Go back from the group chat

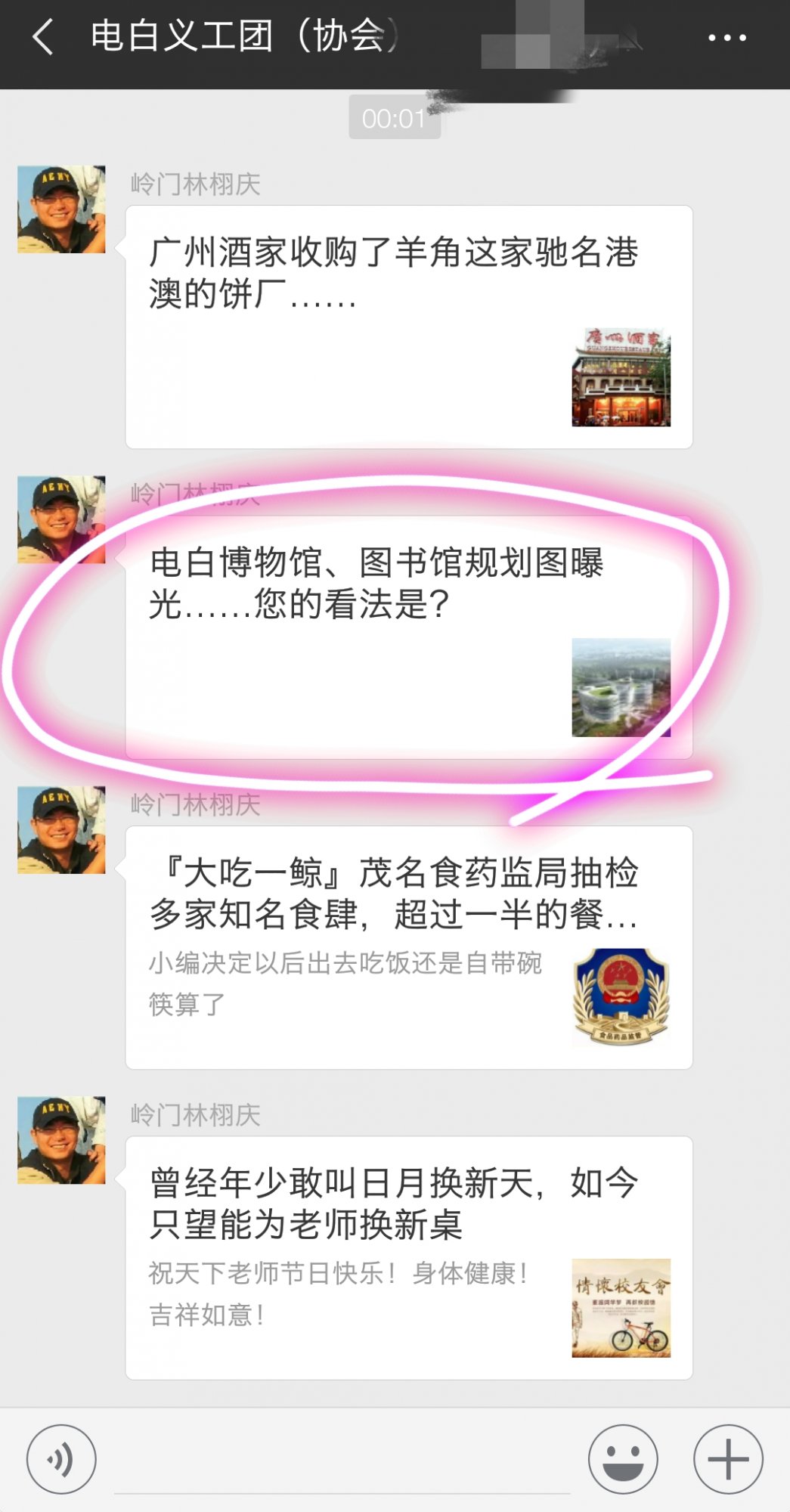click(43, 37)
